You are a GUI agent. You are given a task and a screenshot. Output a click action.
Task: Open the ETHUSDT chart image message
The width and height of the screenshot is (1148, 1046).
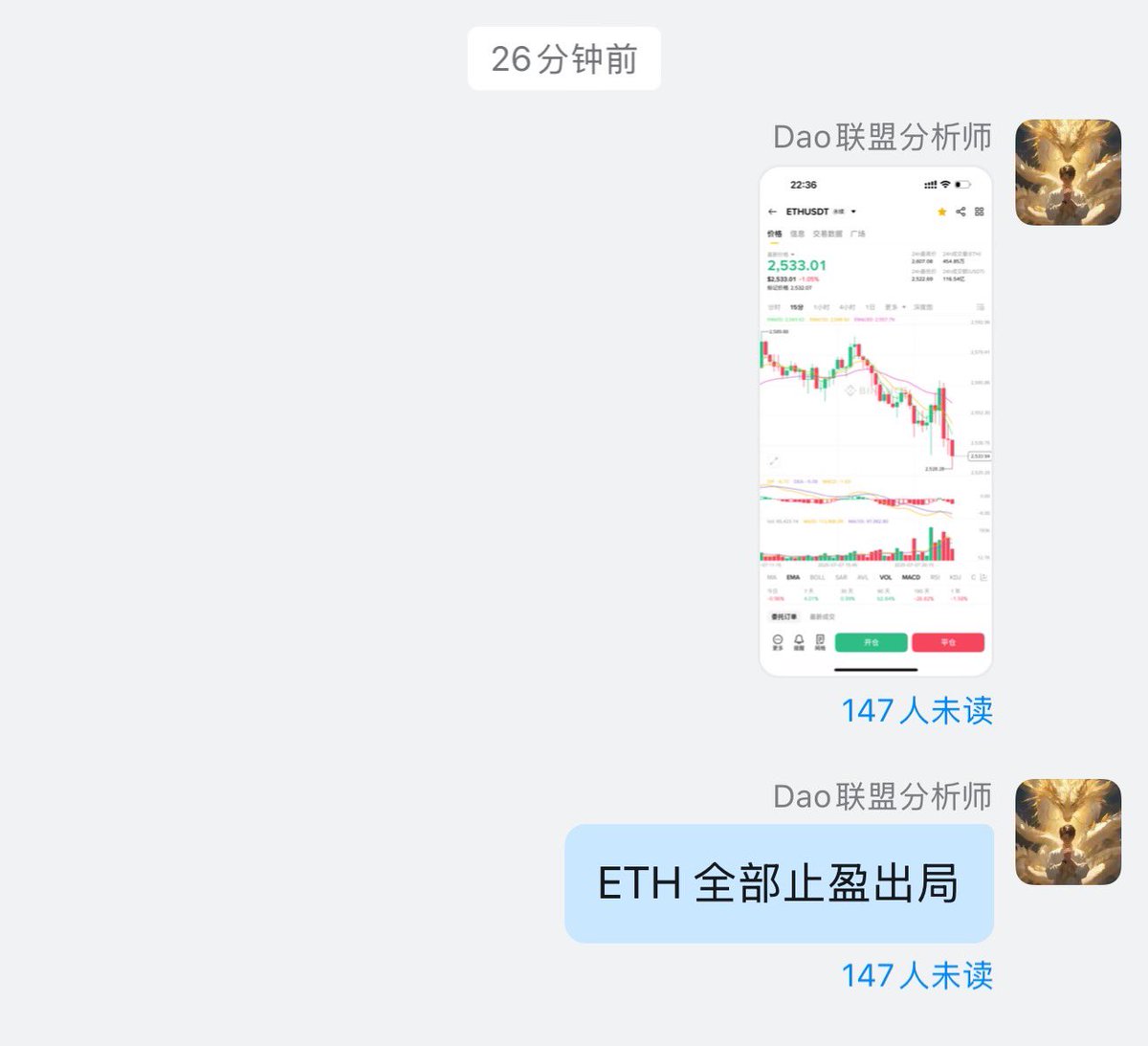[x=875, y=421]
